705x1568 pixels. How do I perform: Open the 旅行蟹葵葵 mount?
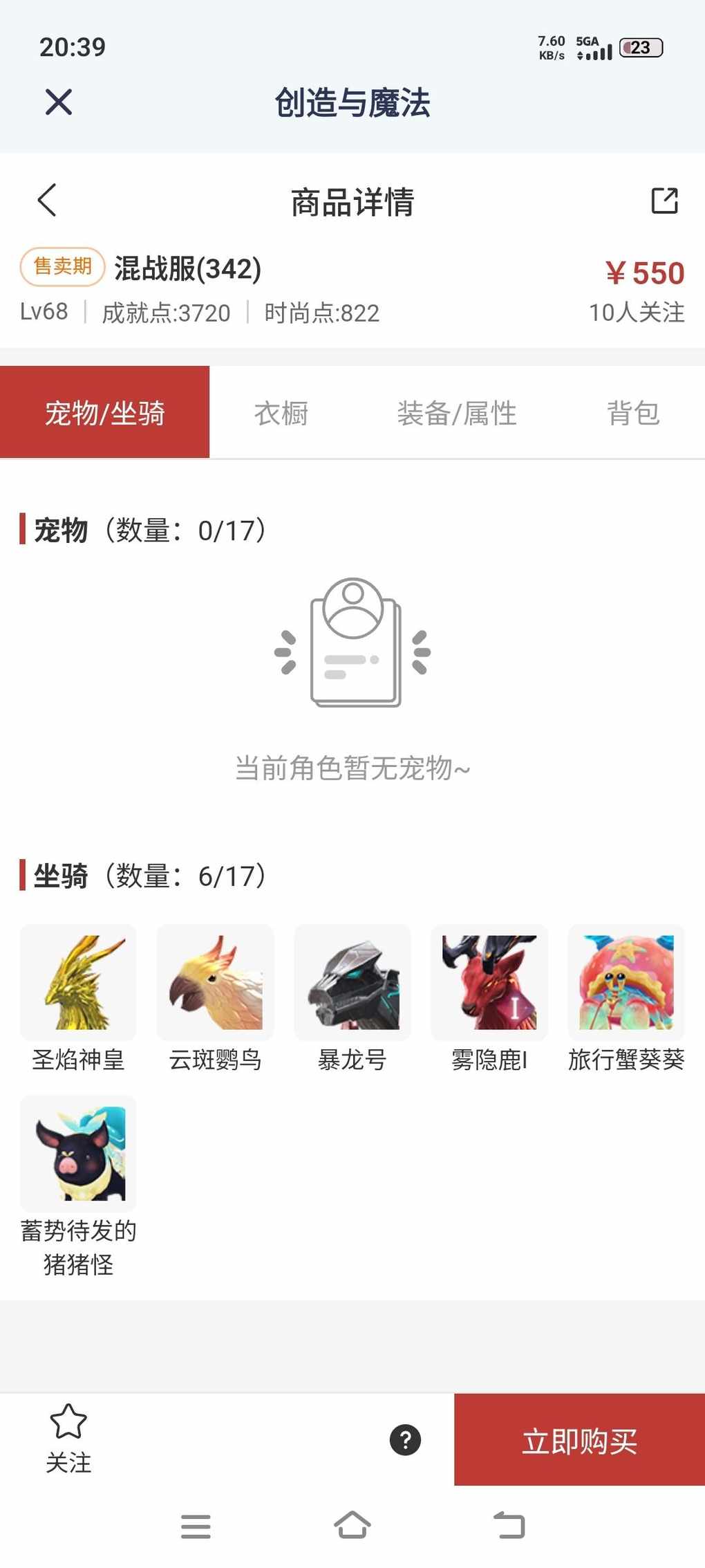pyautogui.click(x=626, y=983)
